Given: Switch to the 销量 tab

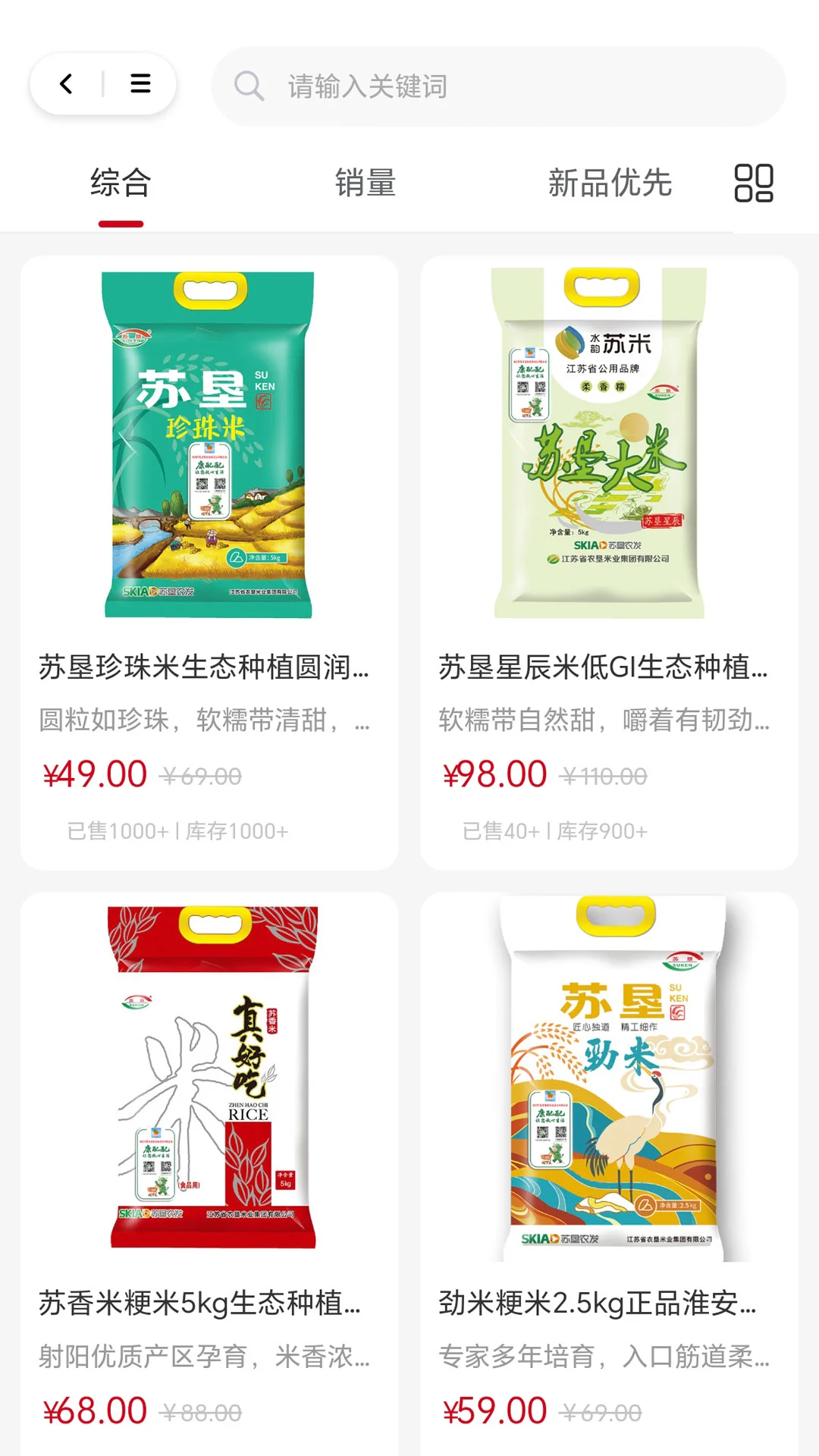Looking at the screenshot, I should click(x=366, y=183).
